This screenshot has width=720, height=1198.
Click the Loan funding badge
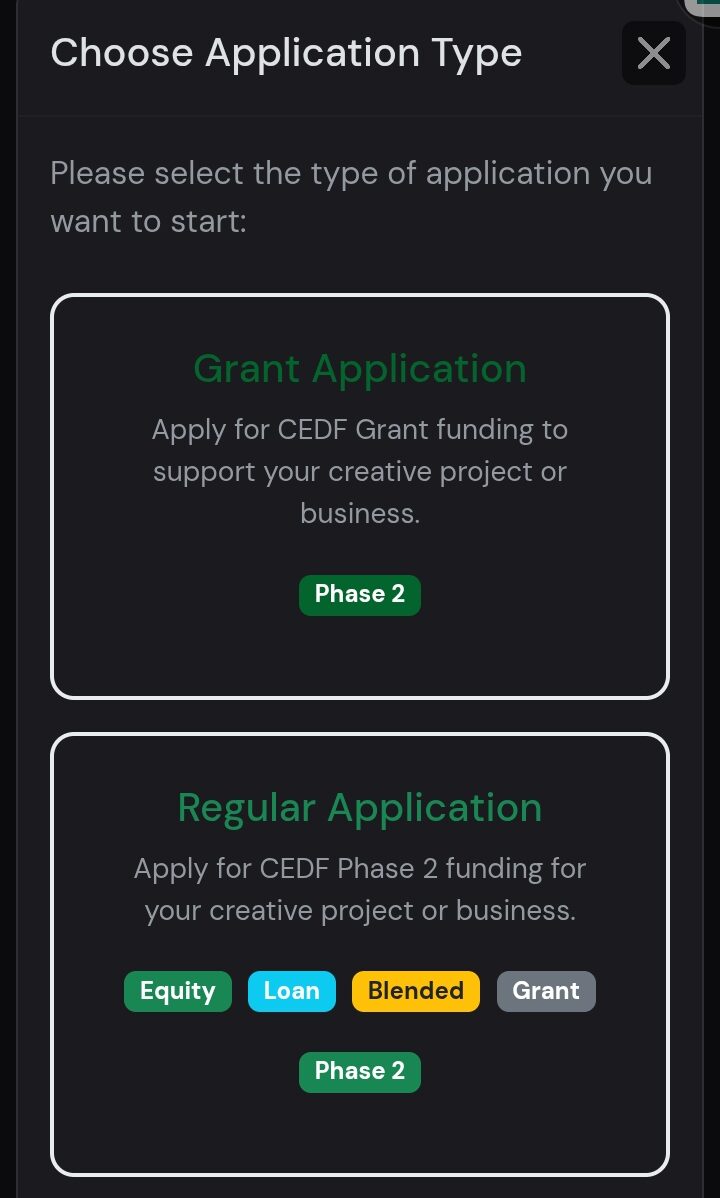[291, 991]
